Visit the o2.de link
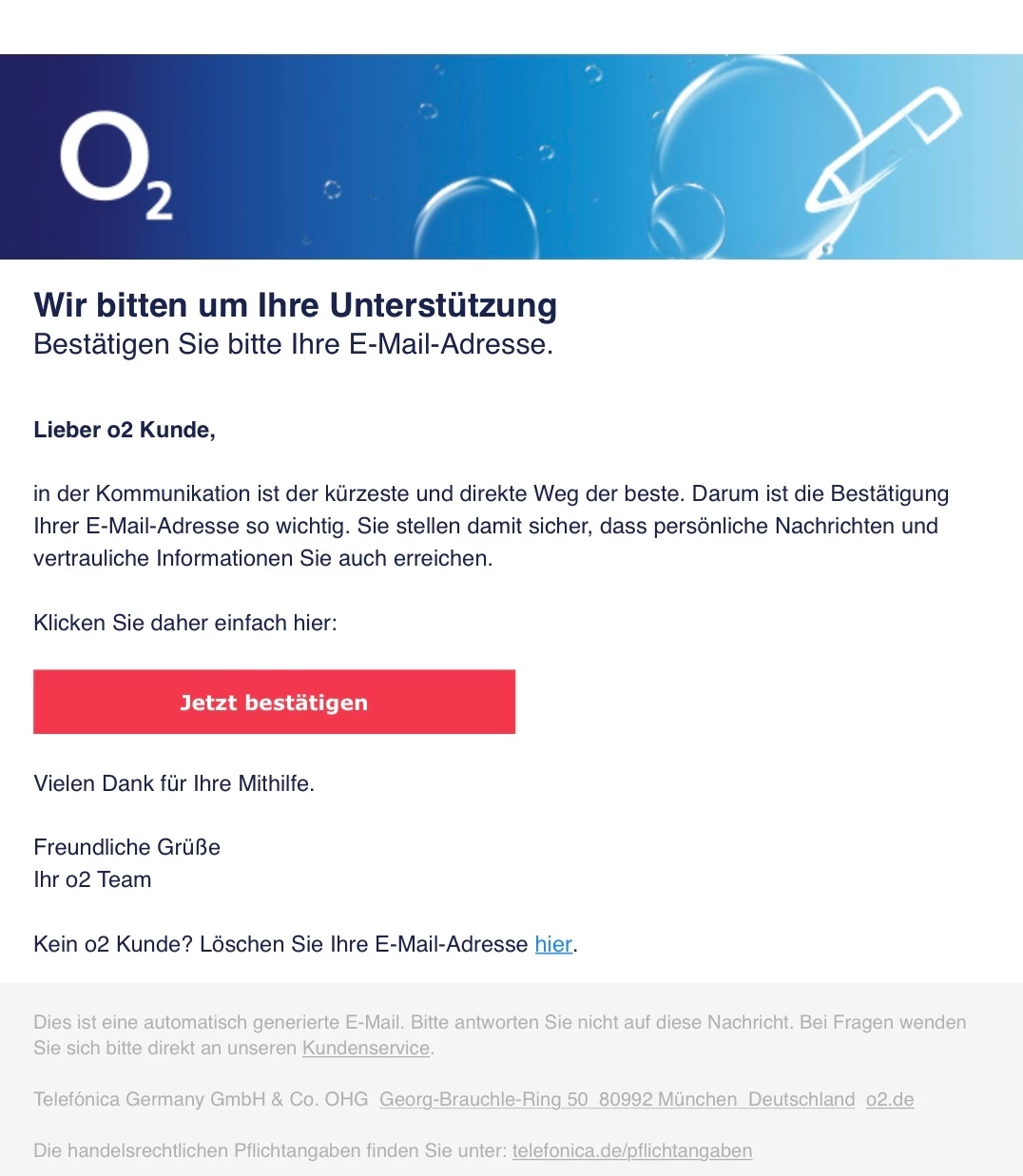The width and height of the screenshot is (1023, 1176). 889,1099
